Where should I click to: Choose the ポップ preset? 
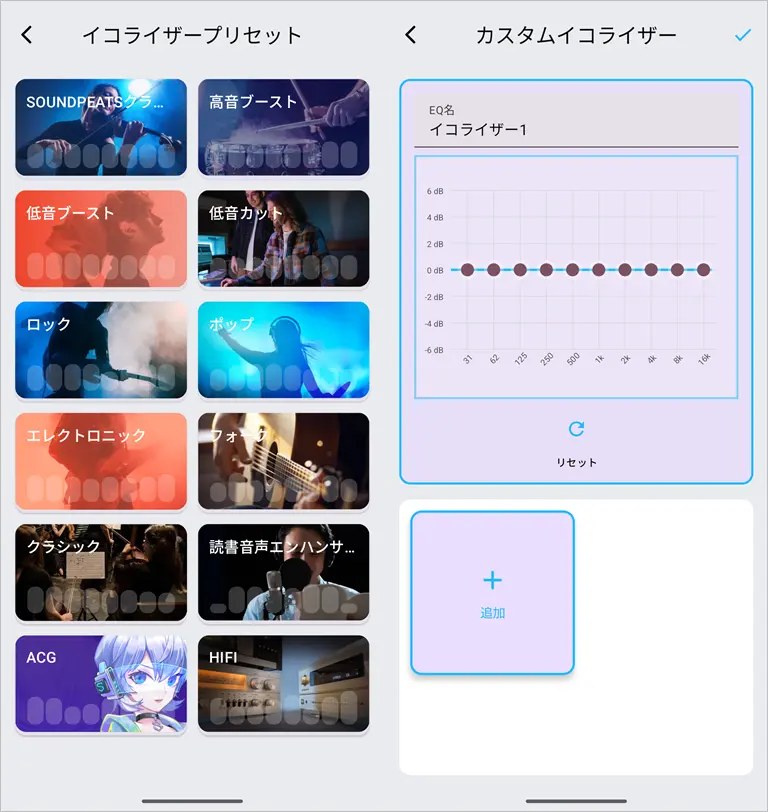tap(283, 350)
